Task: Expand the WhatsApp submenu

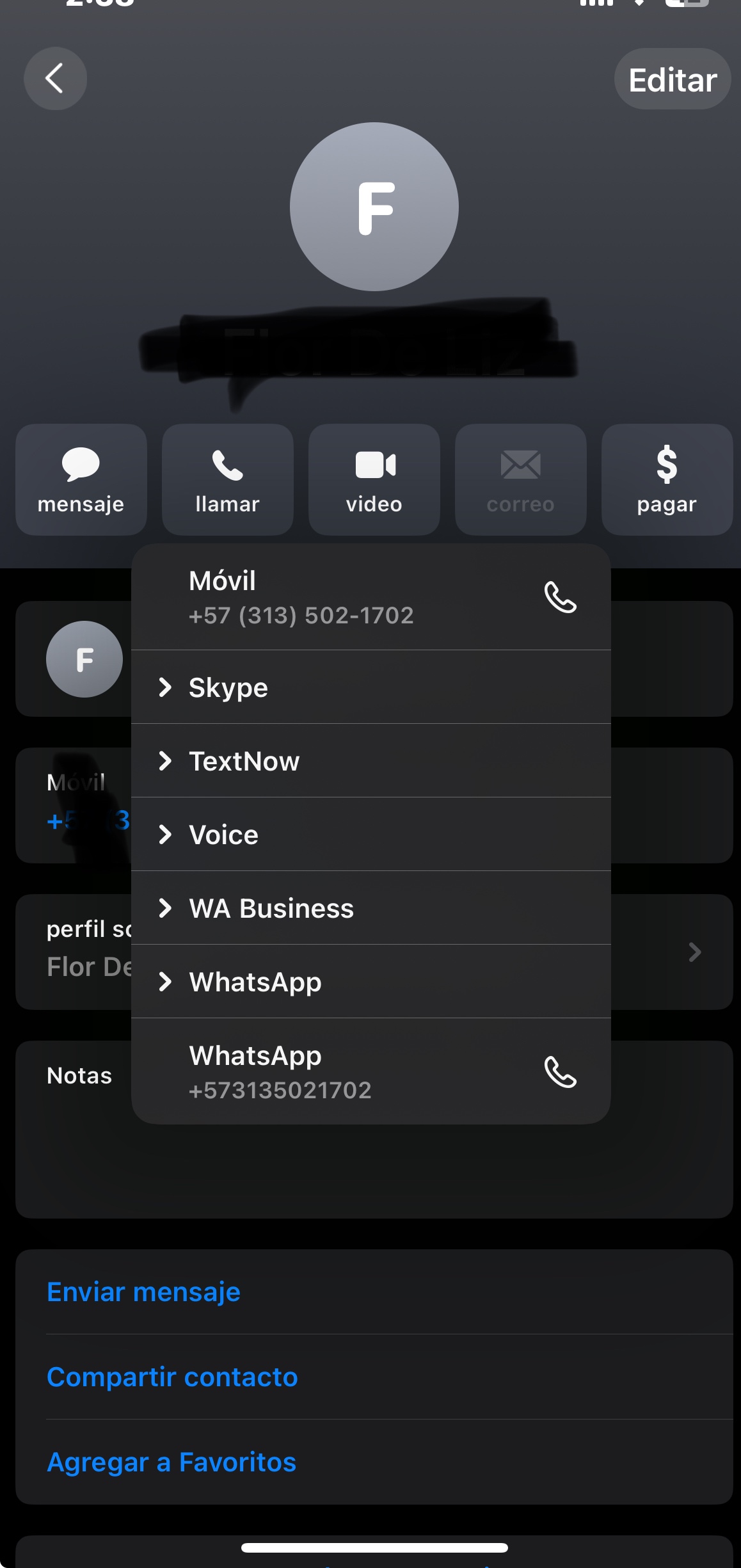Action: pyautogui.click(x=371, y=982)
